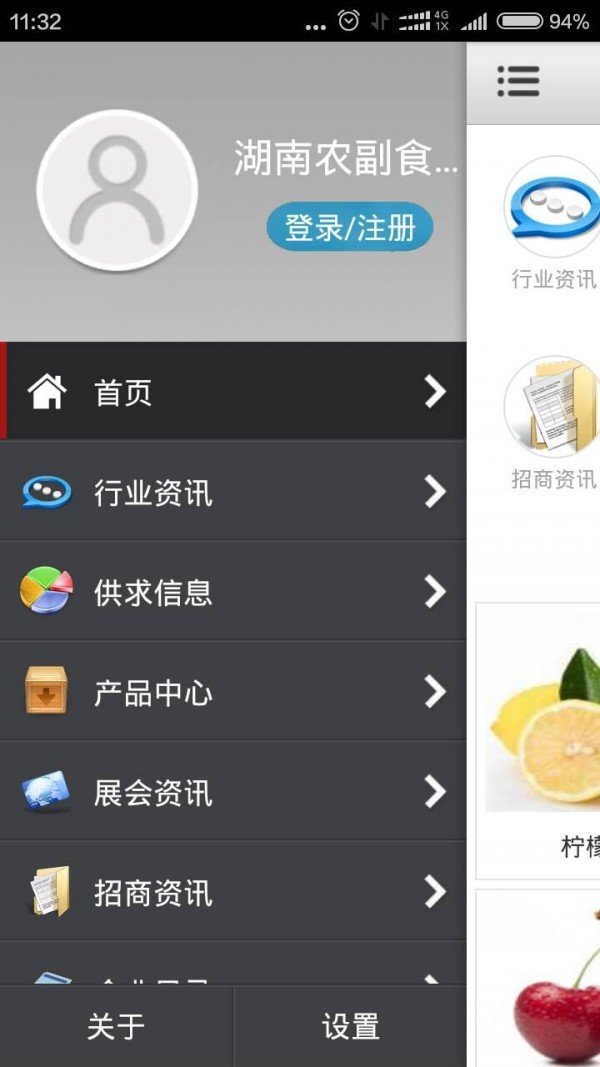Tap the hamburger menu button to close the drawer
Viewport: 600px width, 1067px height.
[x=518, y=81]
